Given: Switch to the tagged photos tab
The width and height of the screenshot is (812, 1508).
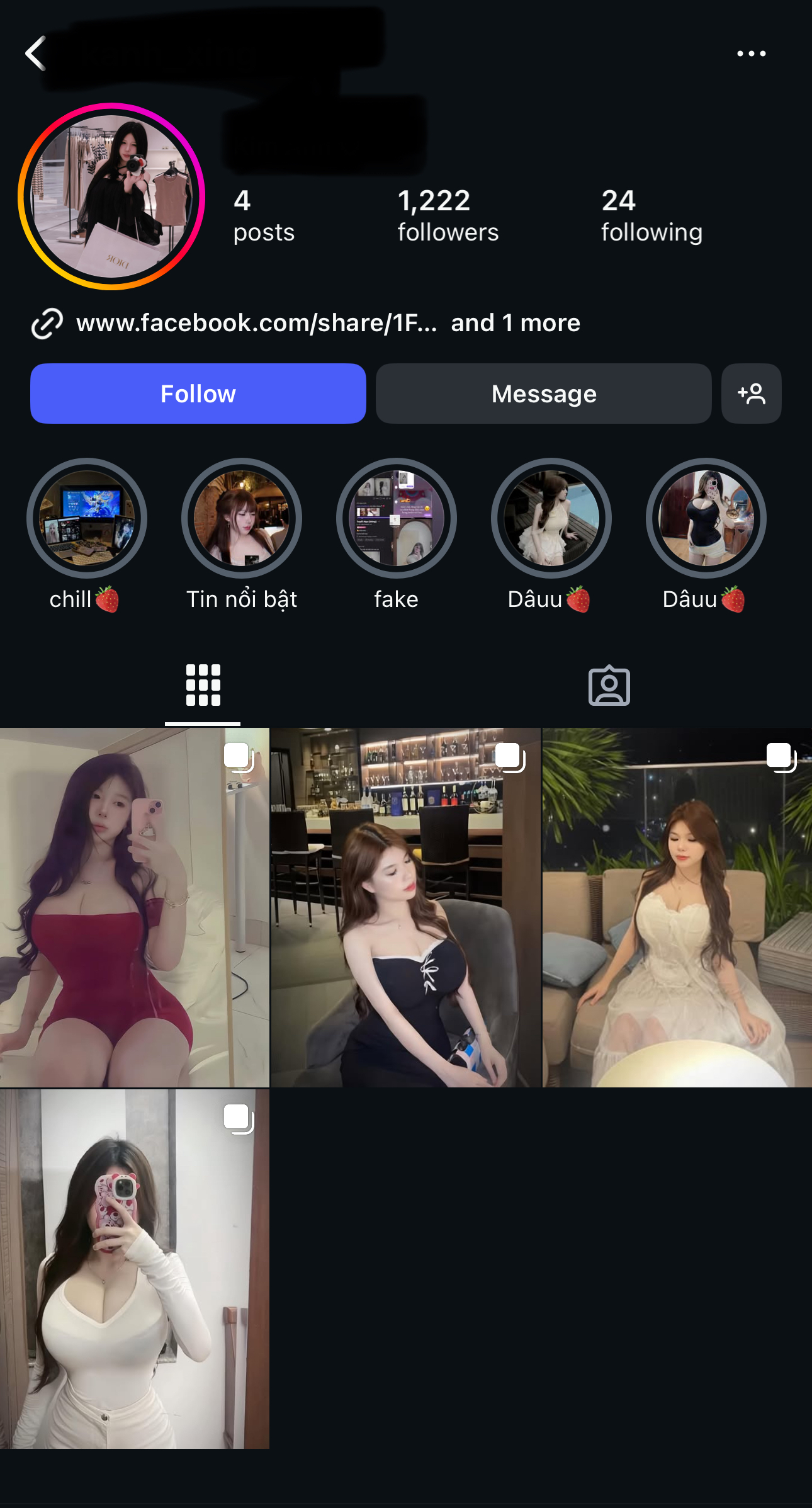Looking at the screenshot, I should pyautogui.click(x=609, y=685).
